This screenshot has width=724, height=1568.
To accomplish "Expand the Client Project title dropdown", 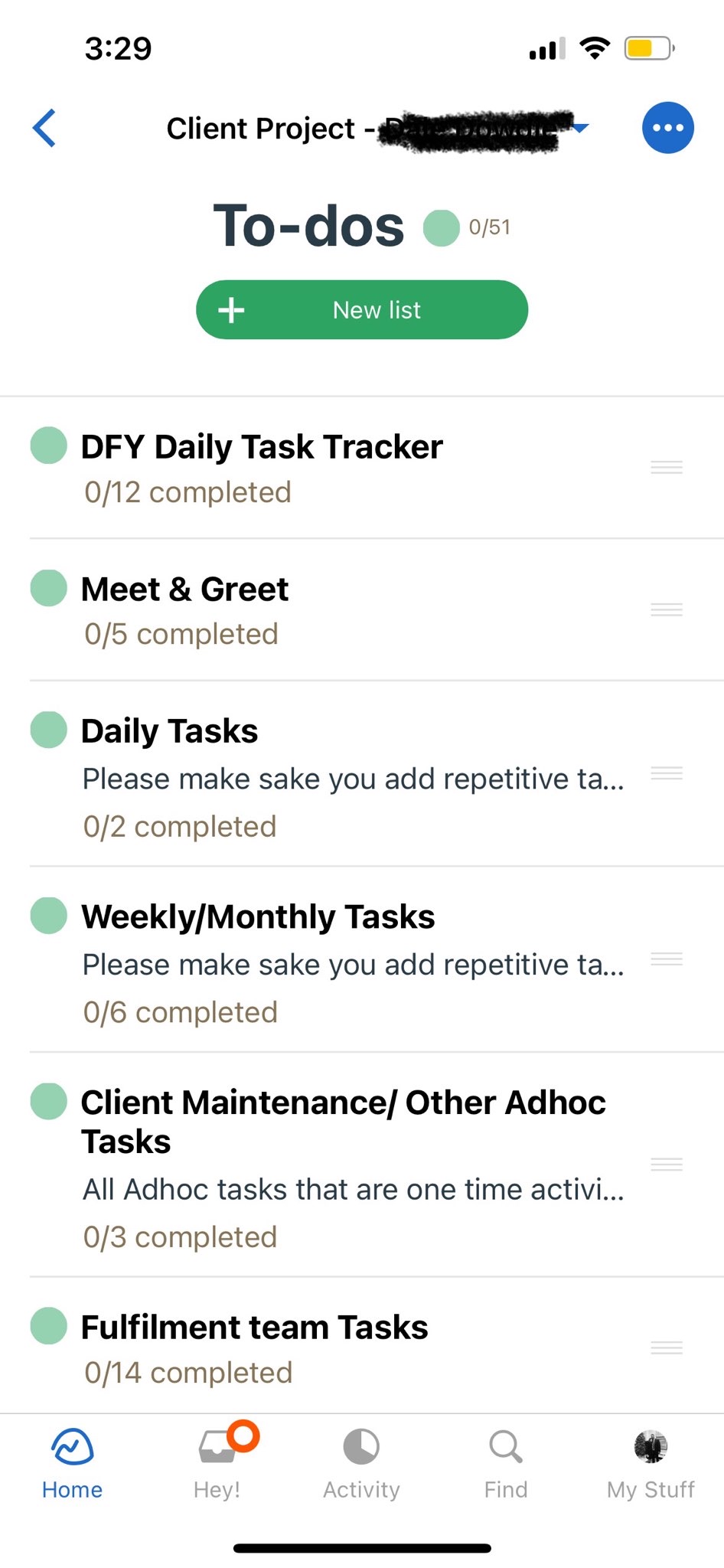I will [378, 129].
